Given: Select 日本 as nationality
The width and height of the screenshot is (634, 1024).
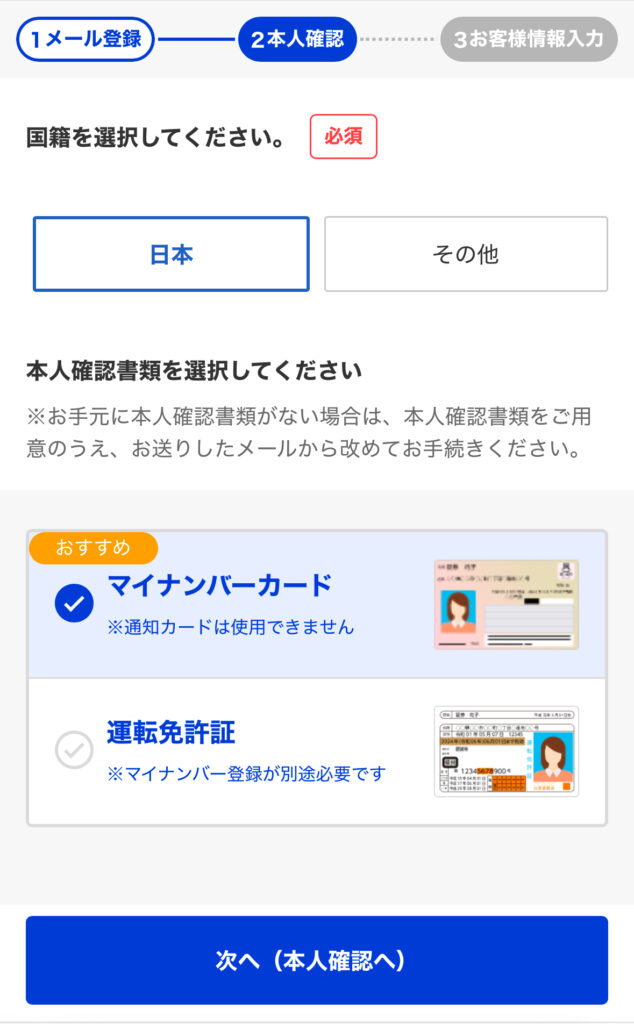Looking at the screenshot, I should (x=171, y=254).
